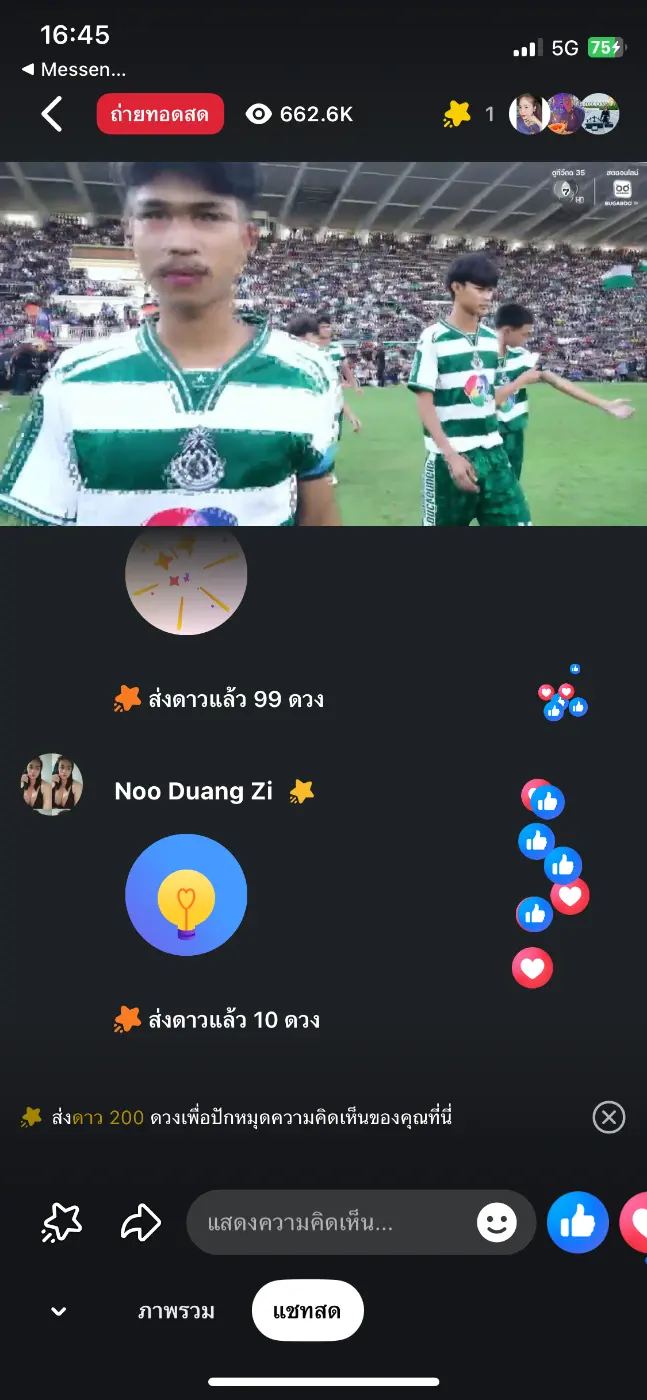Send a thumbs-up like reaction
This screenshot has height=1400, width=647.
click(x=578, y=1222)
